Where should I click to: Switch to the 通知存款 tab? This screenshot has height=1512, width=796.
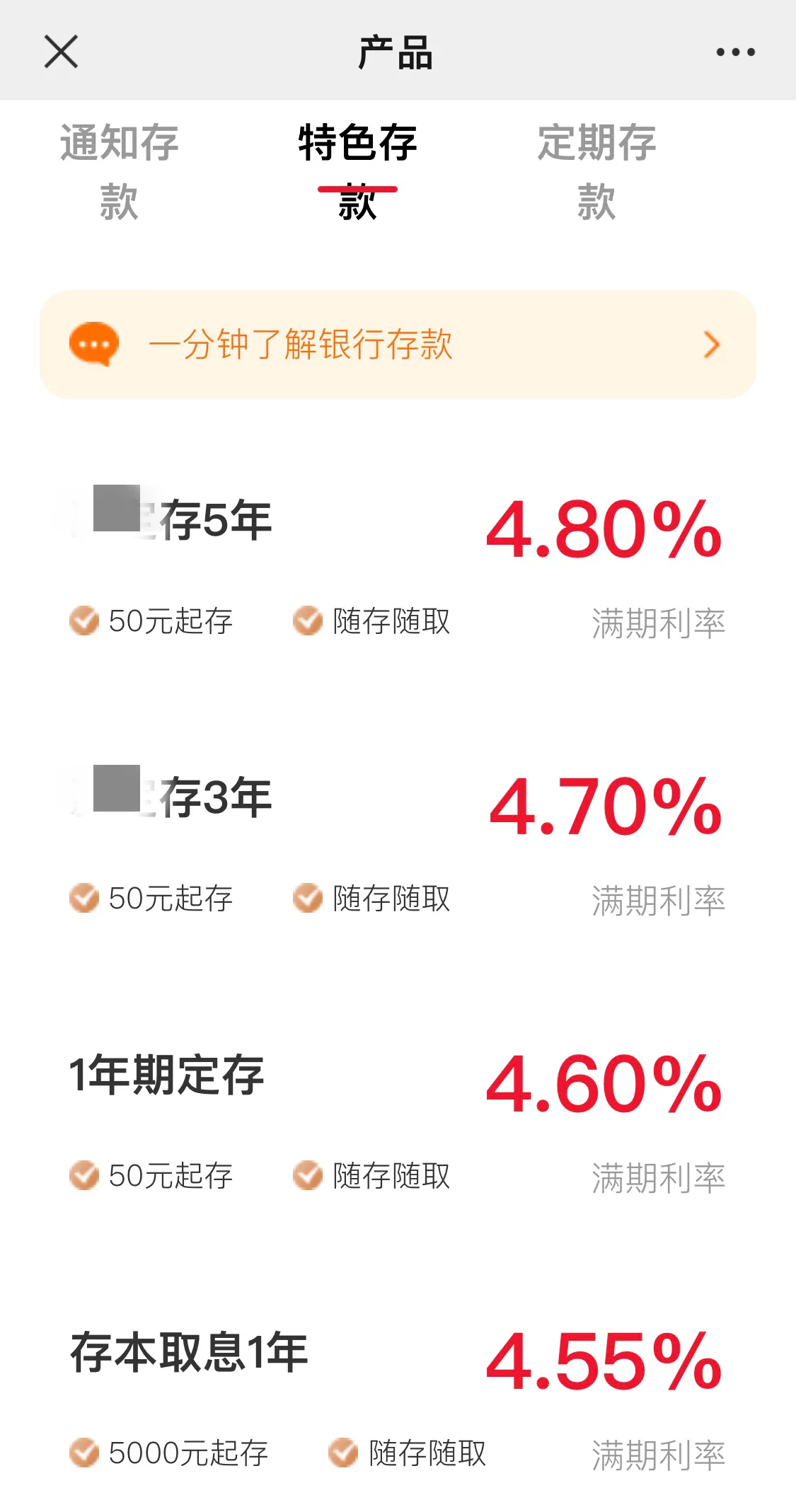point(119,171)
